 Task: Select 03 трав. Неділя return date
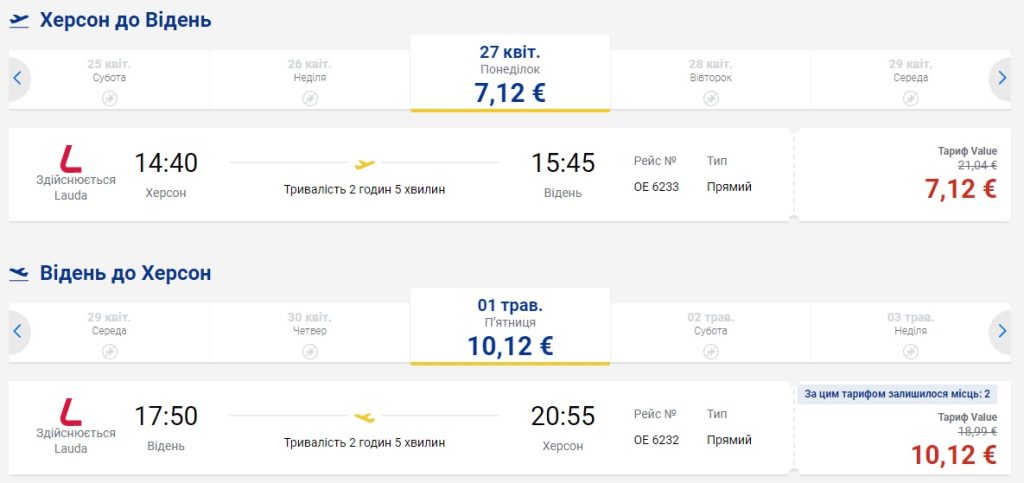pos(909,332)
